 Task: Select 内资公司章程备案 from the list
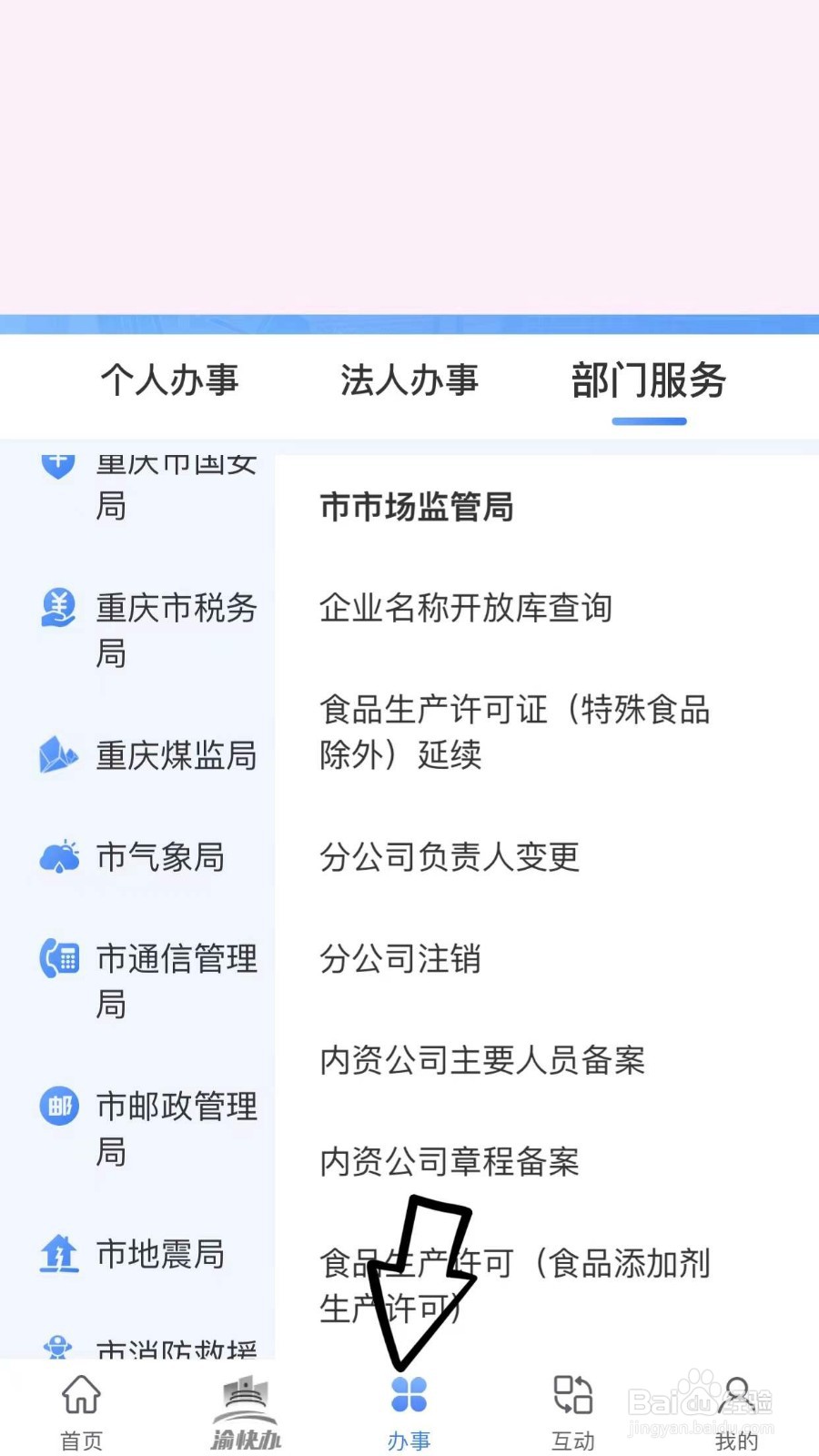pos(446,1161)
